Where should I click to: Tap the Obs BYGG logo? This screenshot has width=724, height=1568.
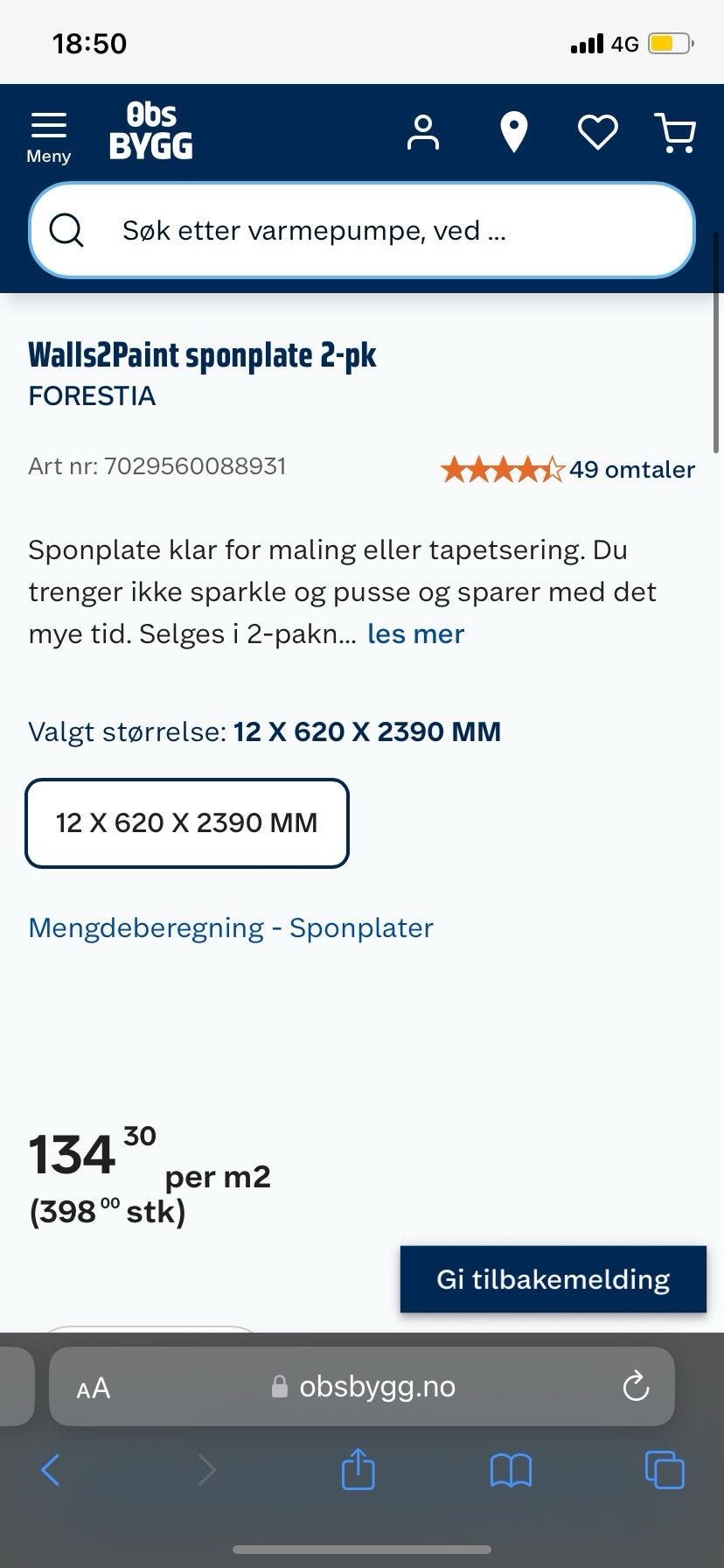click(x=150, y=131)
